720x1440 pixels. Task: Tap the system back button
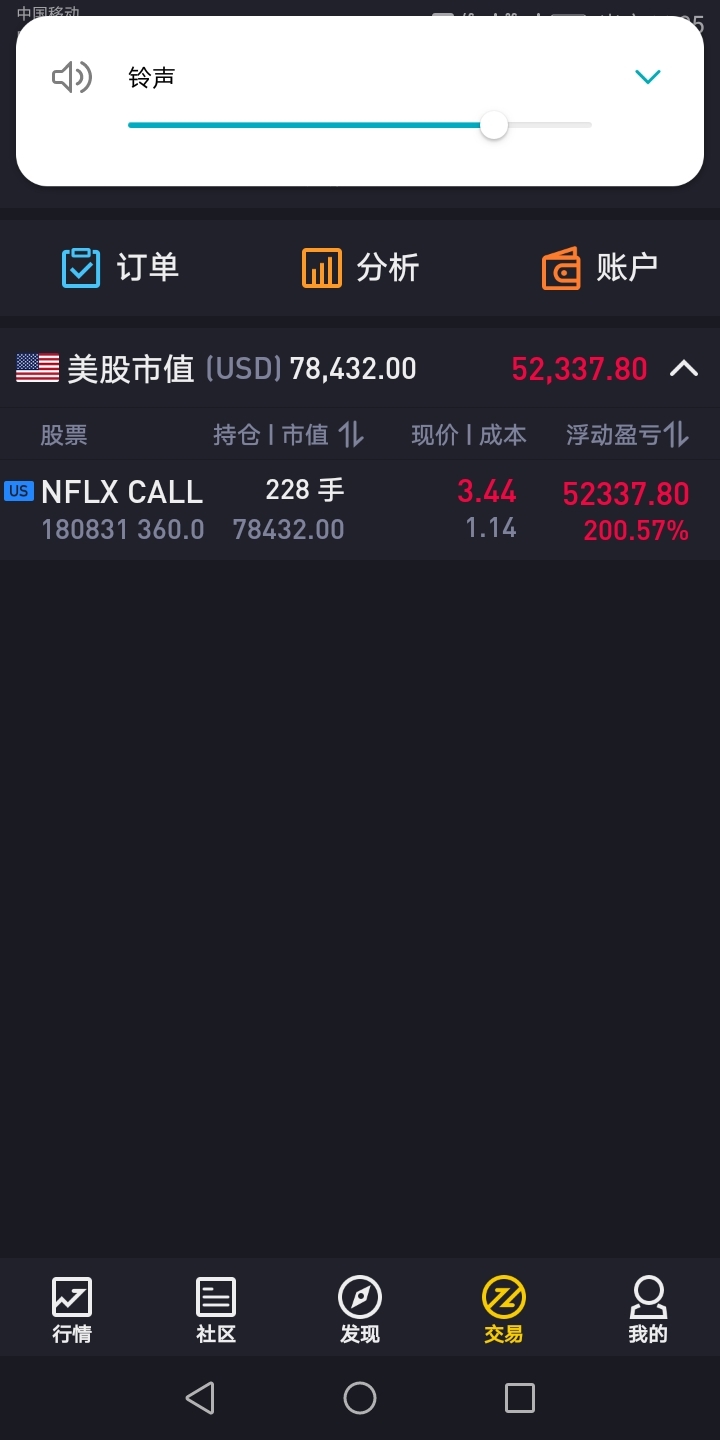pyautogui.click(x=200, y=1398)
